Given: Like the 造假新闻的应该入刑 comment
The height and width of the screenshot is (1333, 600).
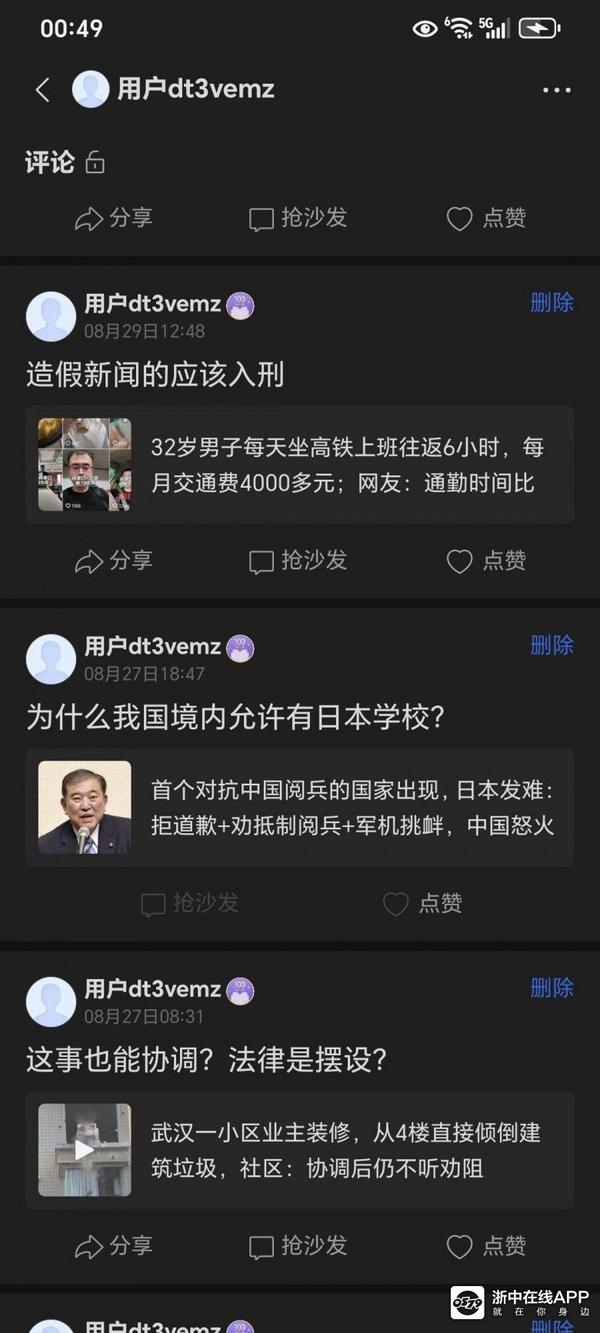Looking at the screenshot, I should coord(486,561).
